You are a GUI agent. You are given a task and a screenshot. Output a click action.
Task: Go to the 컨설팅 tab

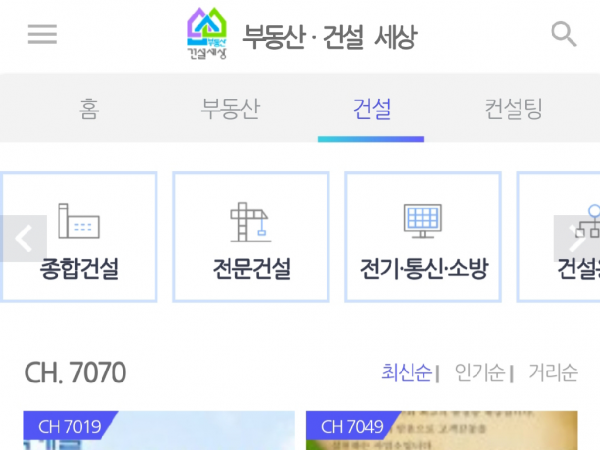[513, 108]
